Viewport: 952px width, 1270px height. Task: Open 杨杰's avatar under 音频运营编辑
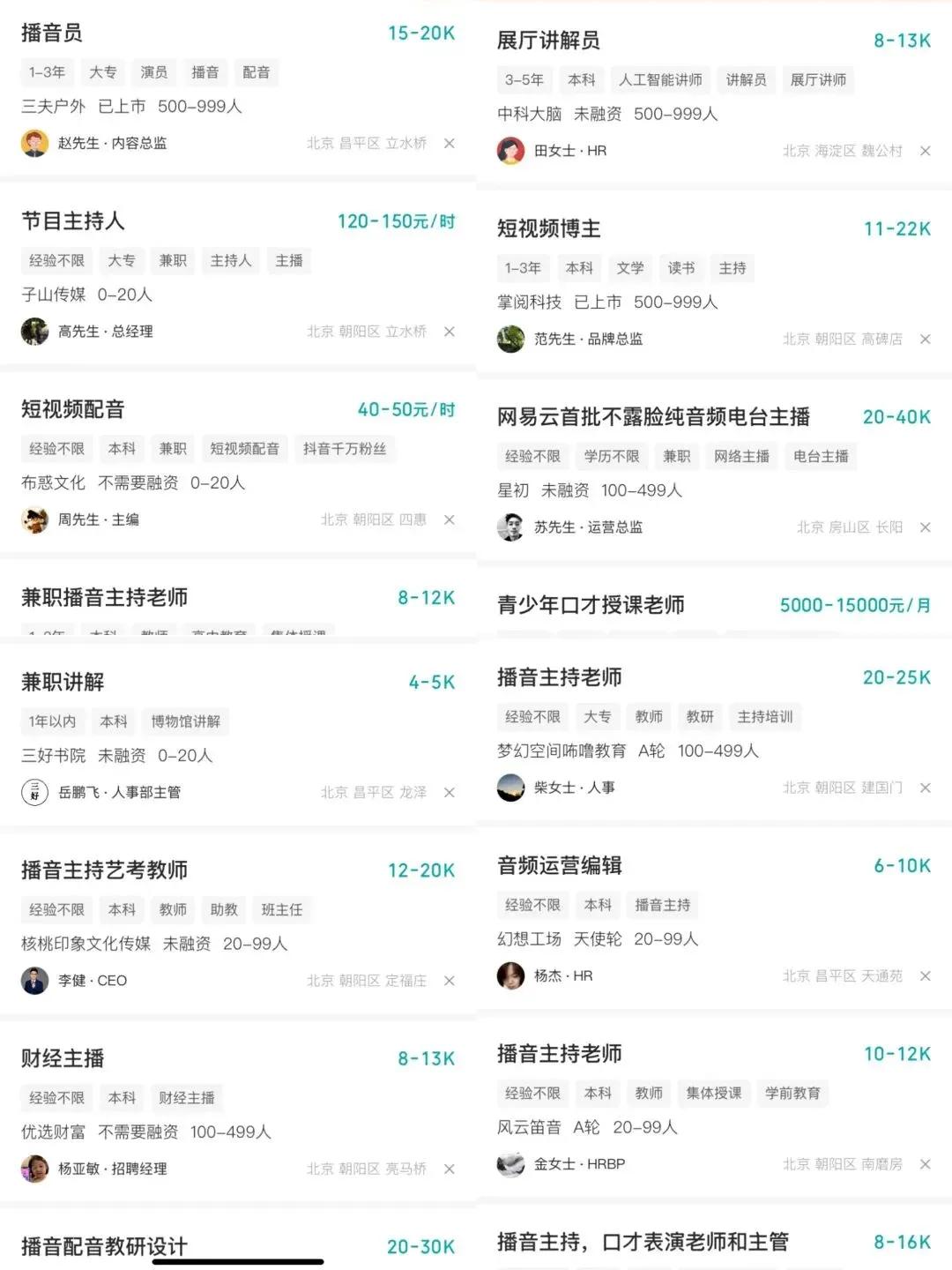click(511, 976)
